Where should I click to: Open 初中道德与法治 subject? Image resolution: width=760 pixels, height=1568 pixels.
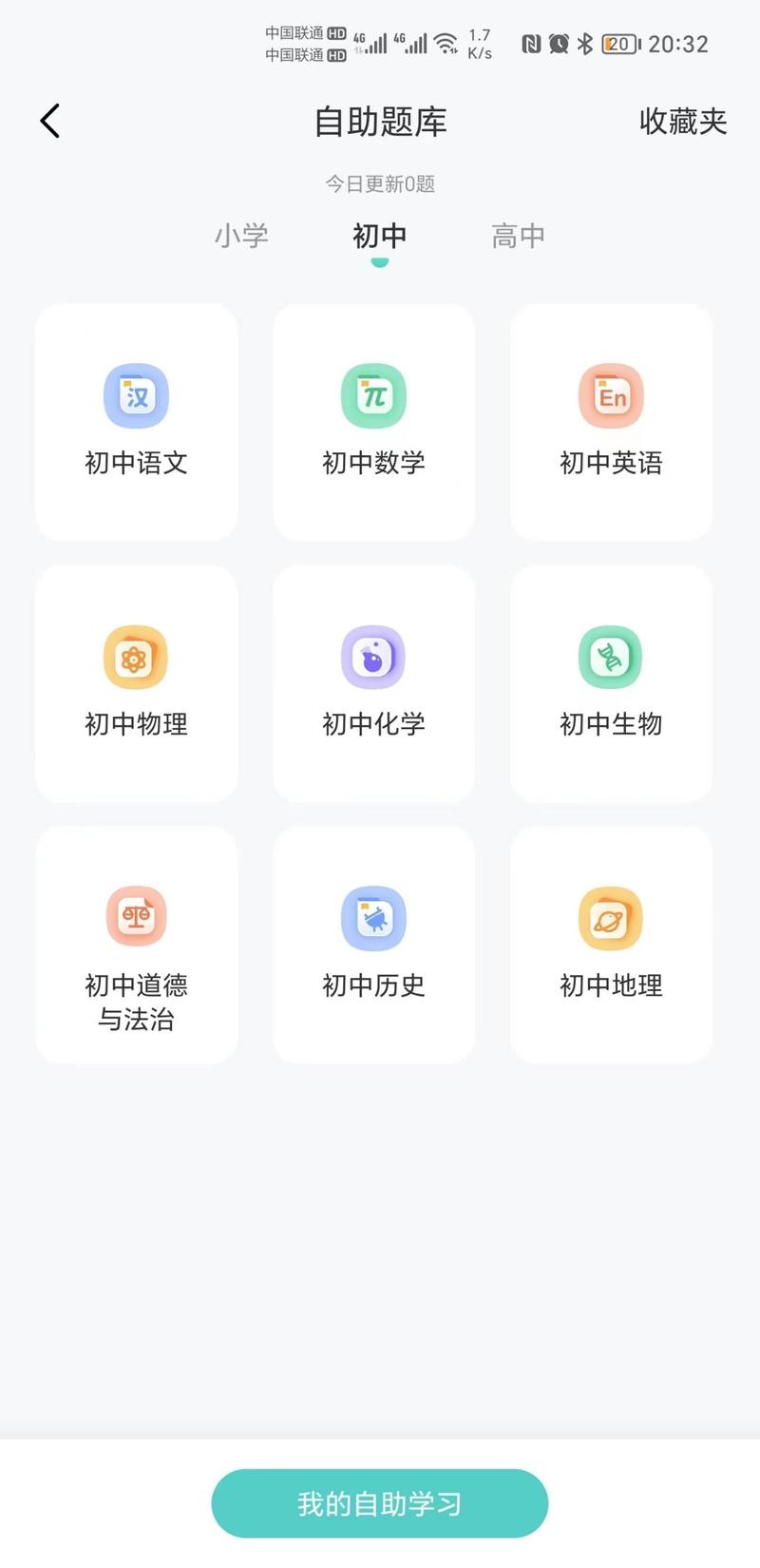coord(137,946)
